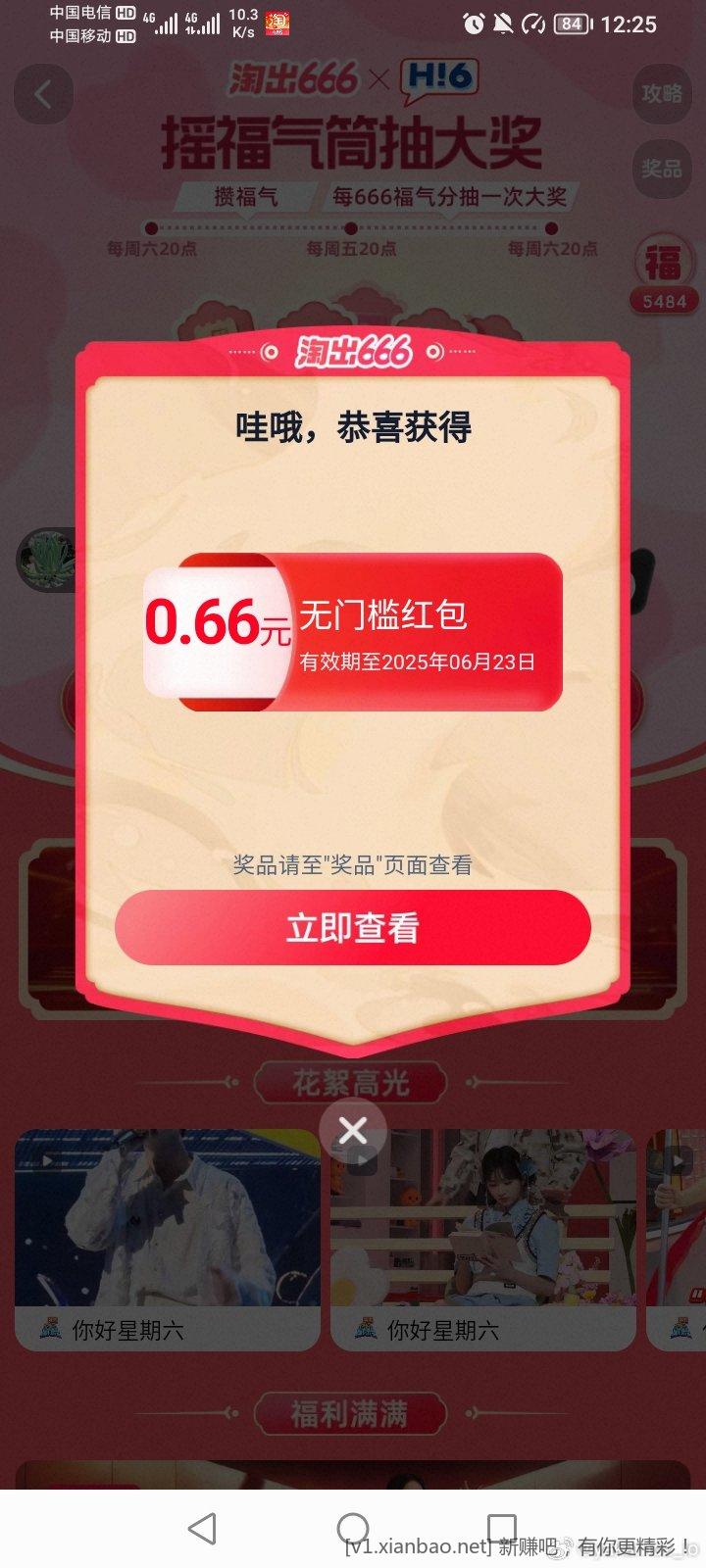706x1568 pixels.
Task: Open the 0.66元 无门槛红包 coupon
Action: (x=353, y=632)
